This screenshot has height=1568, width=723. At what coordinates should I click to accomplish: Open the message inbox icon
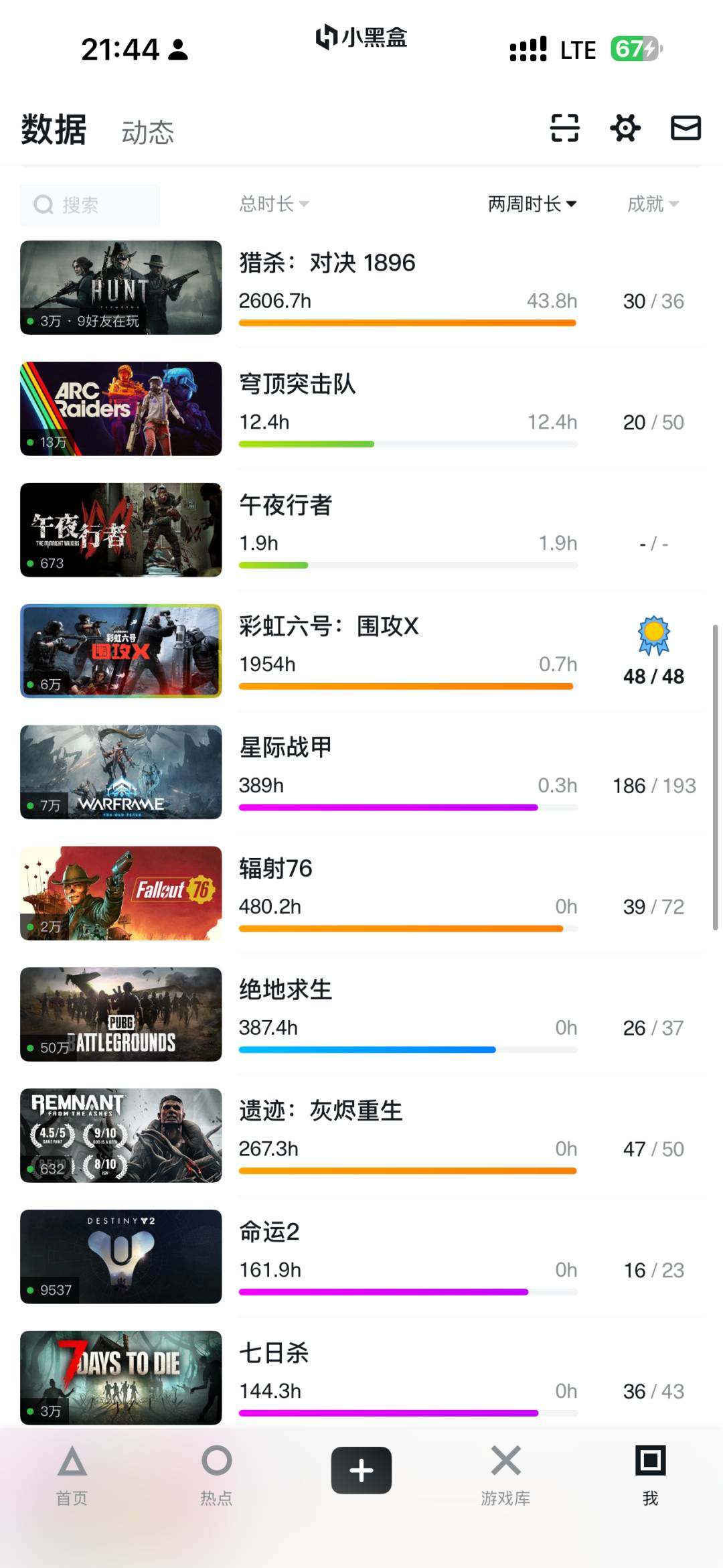[x=685, y=129]
